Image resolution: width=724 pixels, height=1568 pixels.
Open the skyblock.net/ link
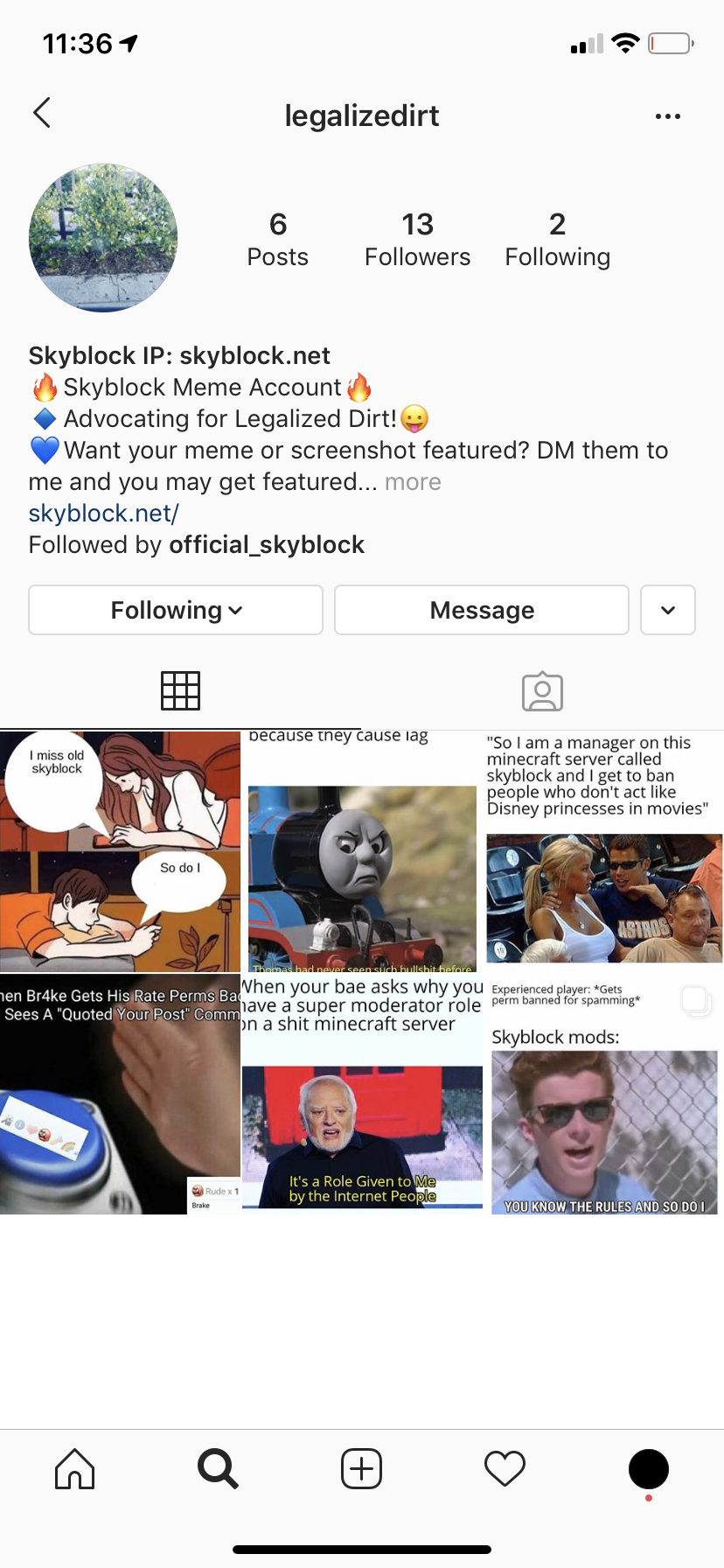103,514
